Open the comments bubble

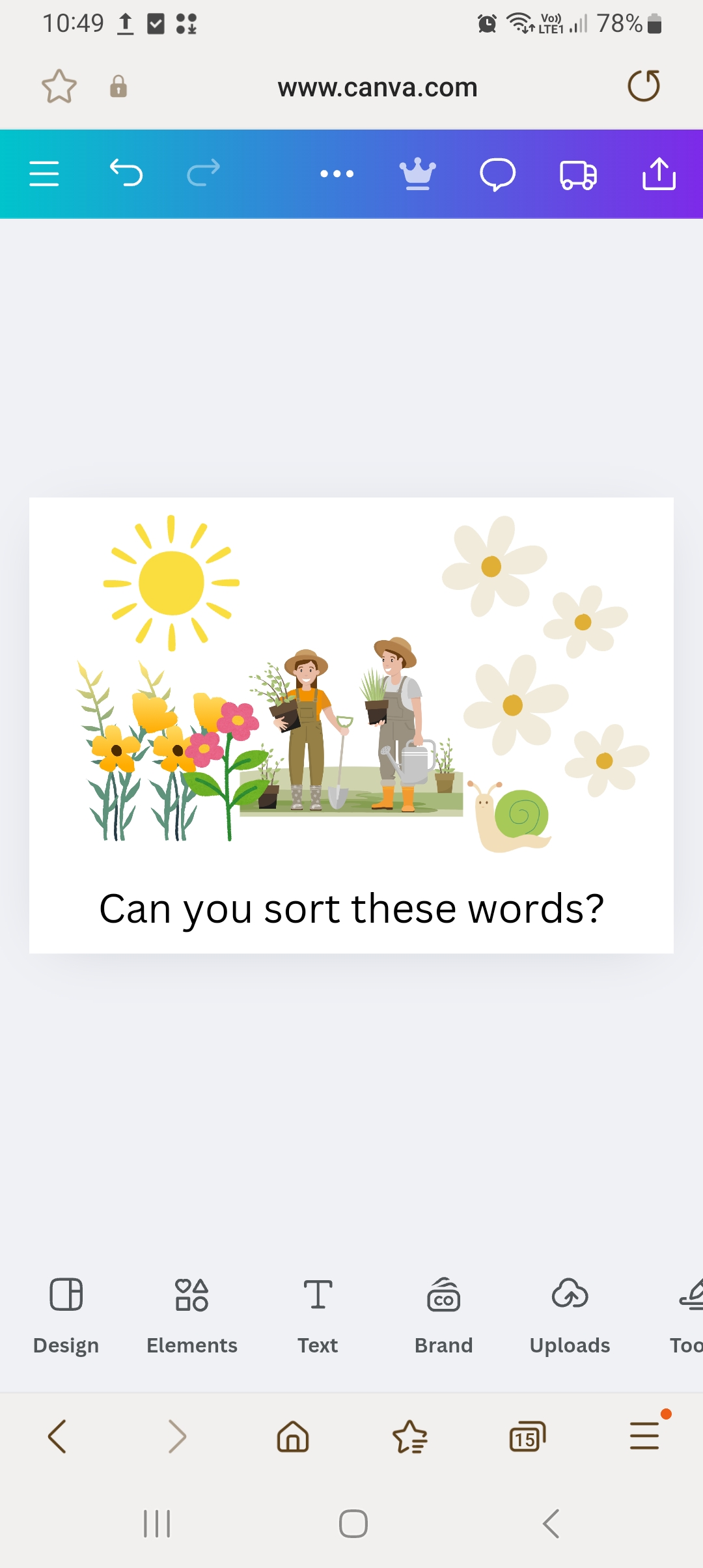(498, 174)
